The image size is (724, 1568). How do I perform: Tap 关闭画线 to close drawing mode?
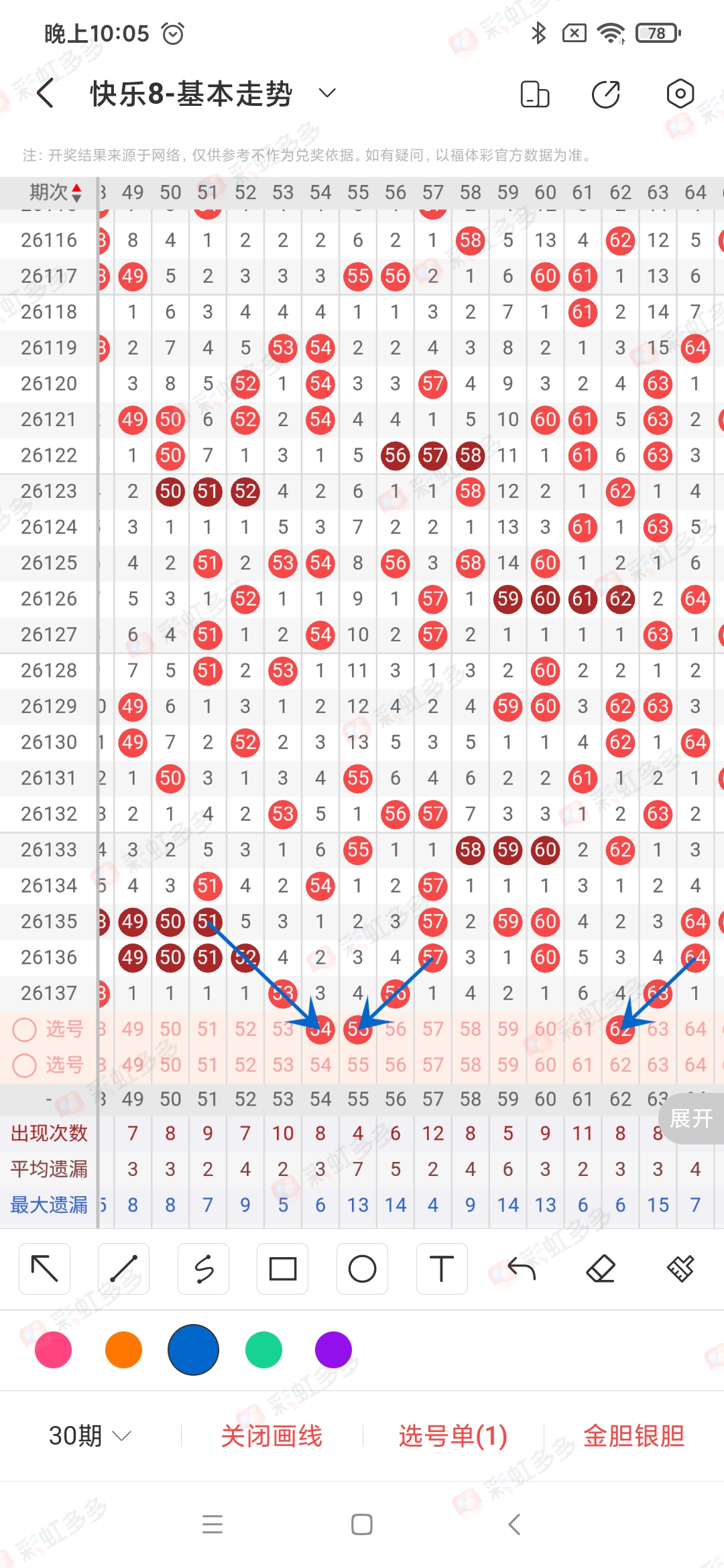(x=271, y=1436)
